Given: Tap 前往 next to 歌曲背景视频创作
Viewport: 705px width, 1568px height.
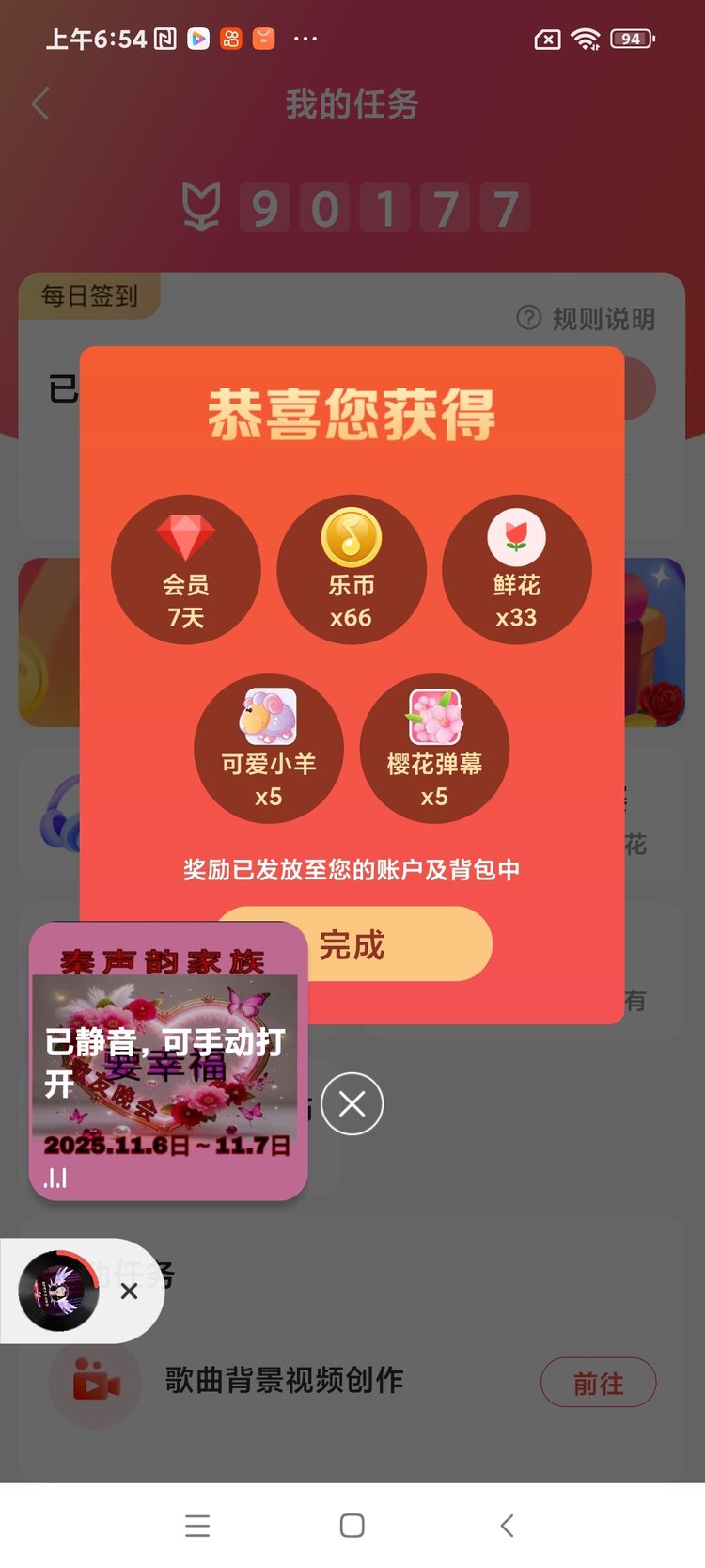Looking at the screenshot, I should (x=598, y=1383).
